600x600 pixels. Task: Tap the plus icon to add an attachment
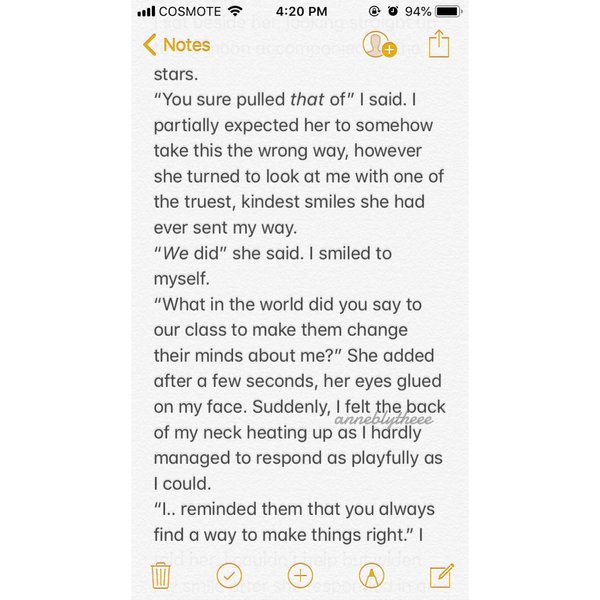[300, 575]
